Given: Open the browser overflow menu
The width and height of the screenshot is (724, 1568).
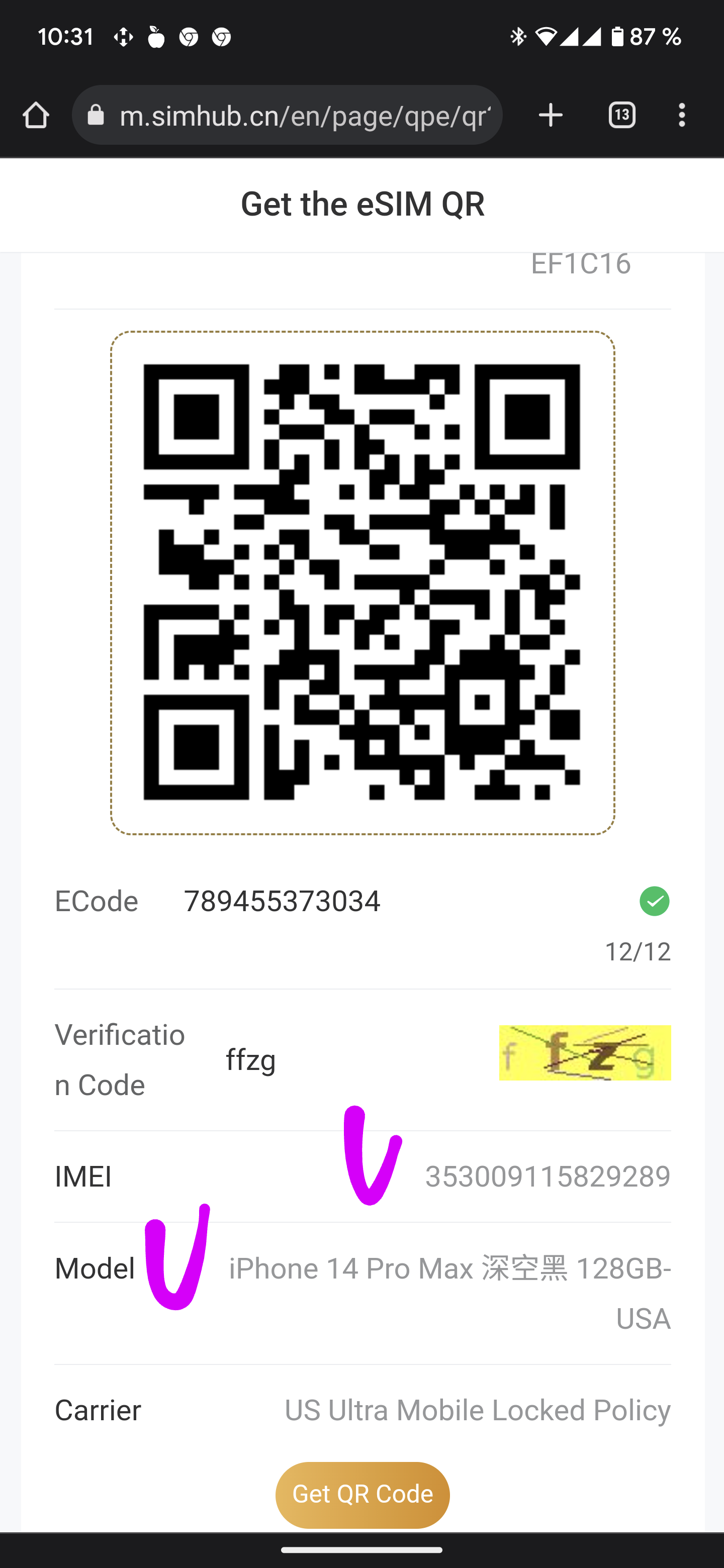Looking at the screenshot, I should pos(682,115).
